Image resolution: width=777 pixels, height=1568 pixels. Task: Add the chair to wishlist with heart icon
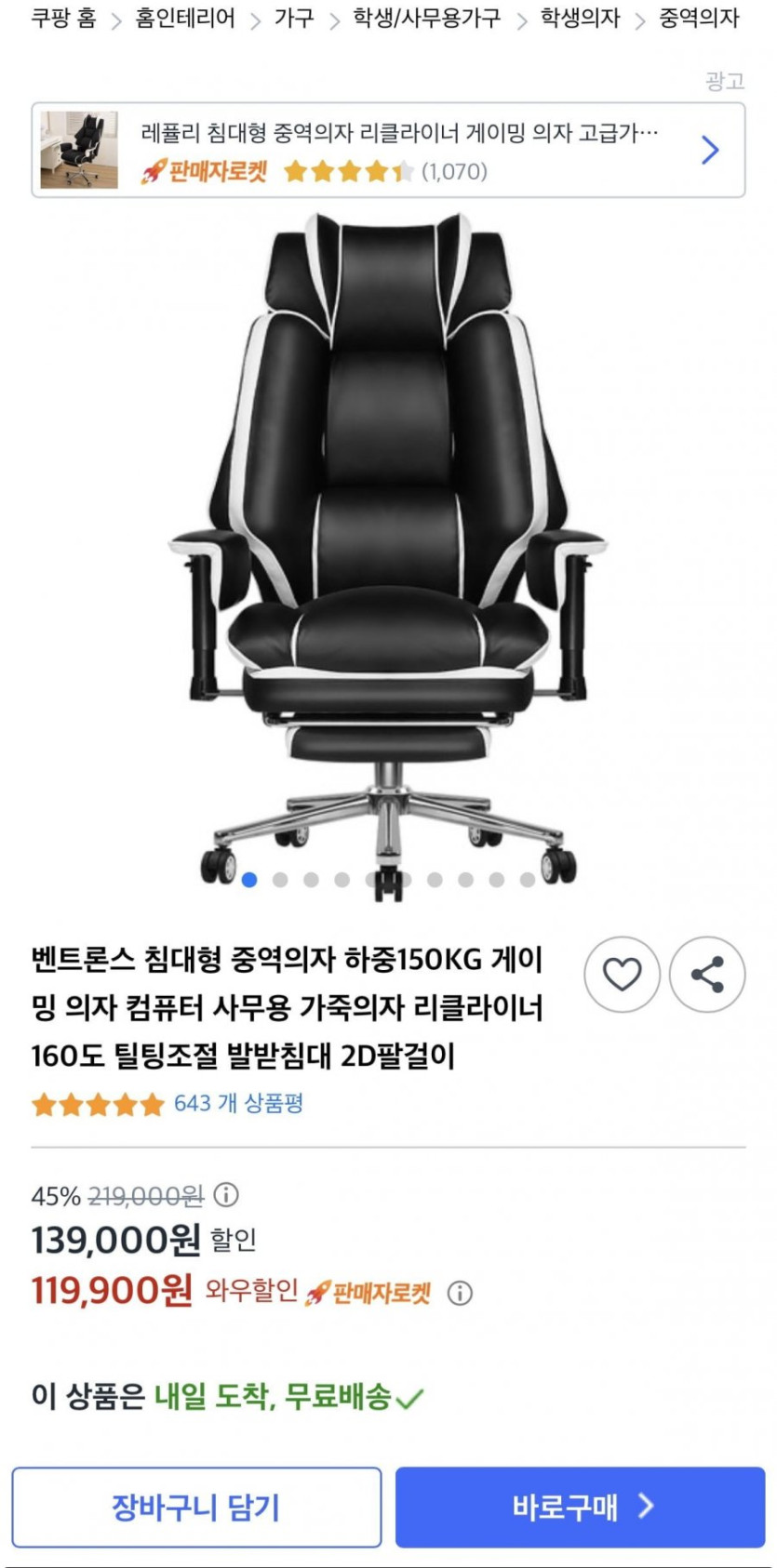(x=622, y=974)
